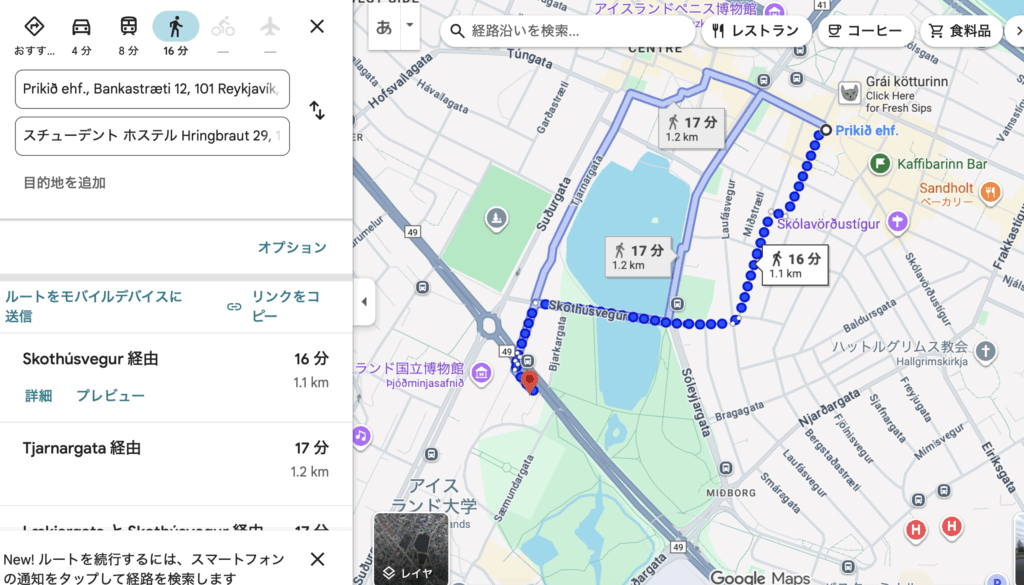
Task: Show 詳細 for the Skothúsvegur route
Action: [x=38, y=395]
